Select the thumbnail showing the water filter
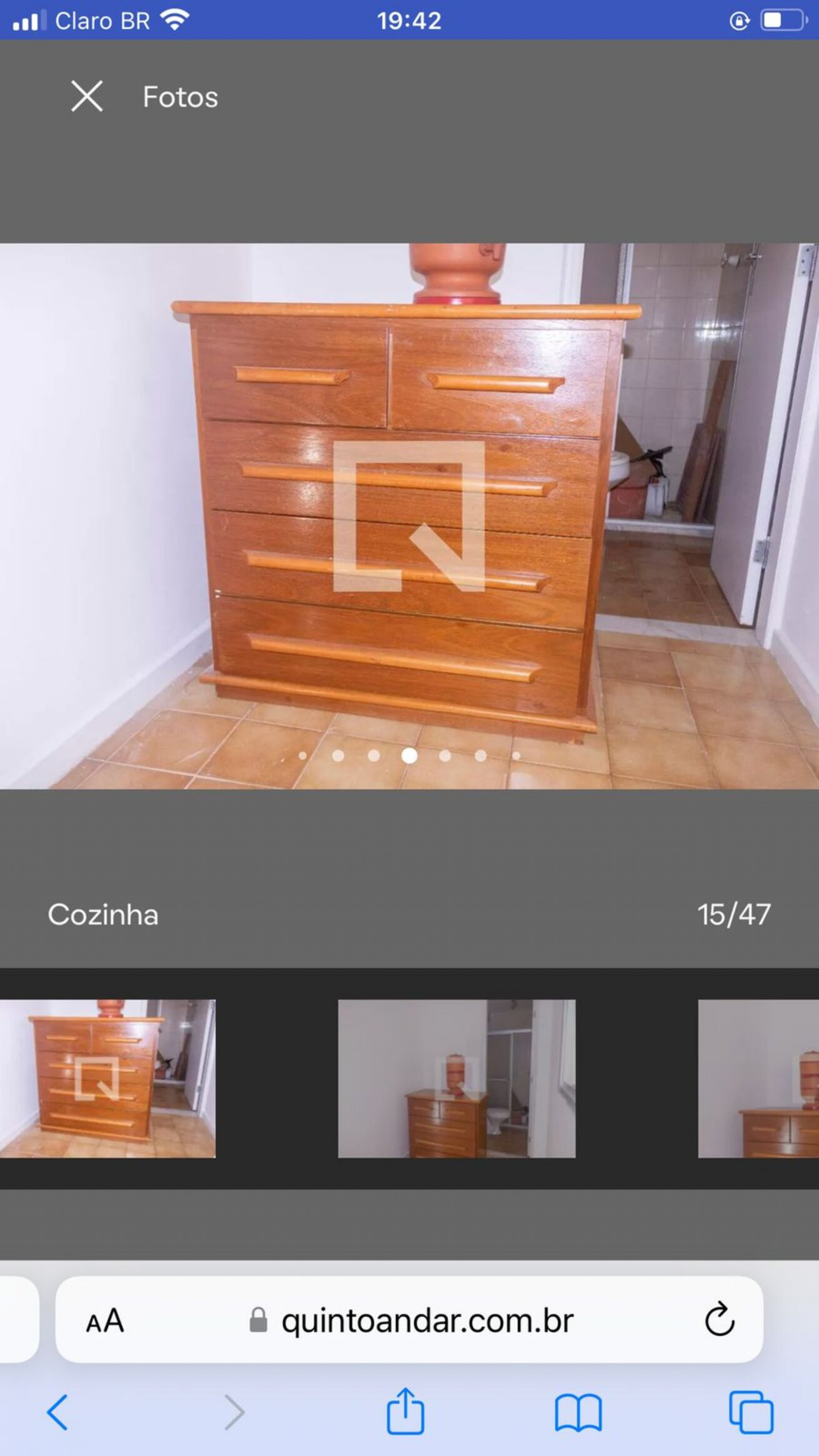Screen dimensions: 819x1456 457,1078
